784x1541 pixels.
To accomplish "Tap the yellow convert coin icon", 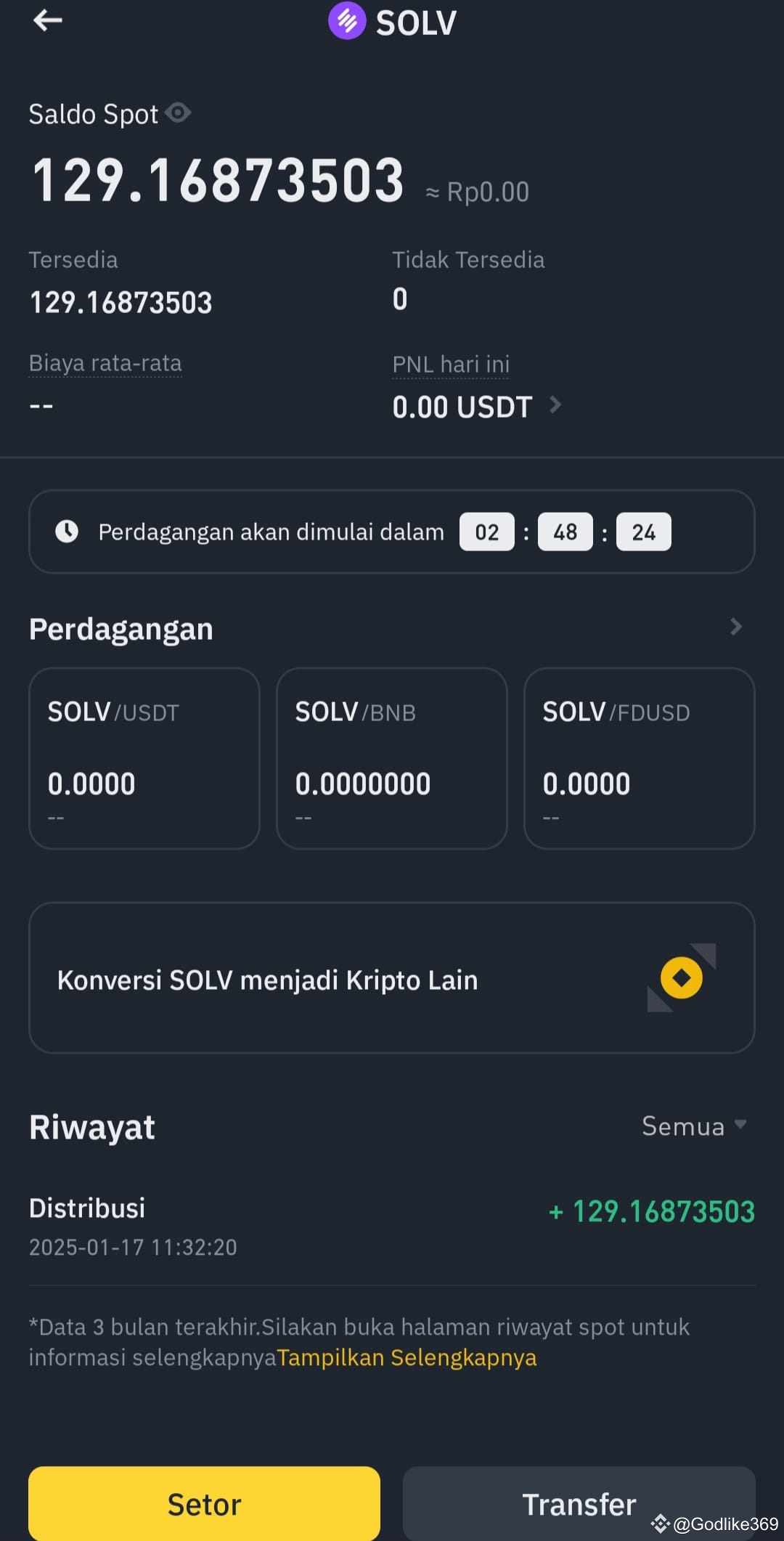I will coord(681,978).
